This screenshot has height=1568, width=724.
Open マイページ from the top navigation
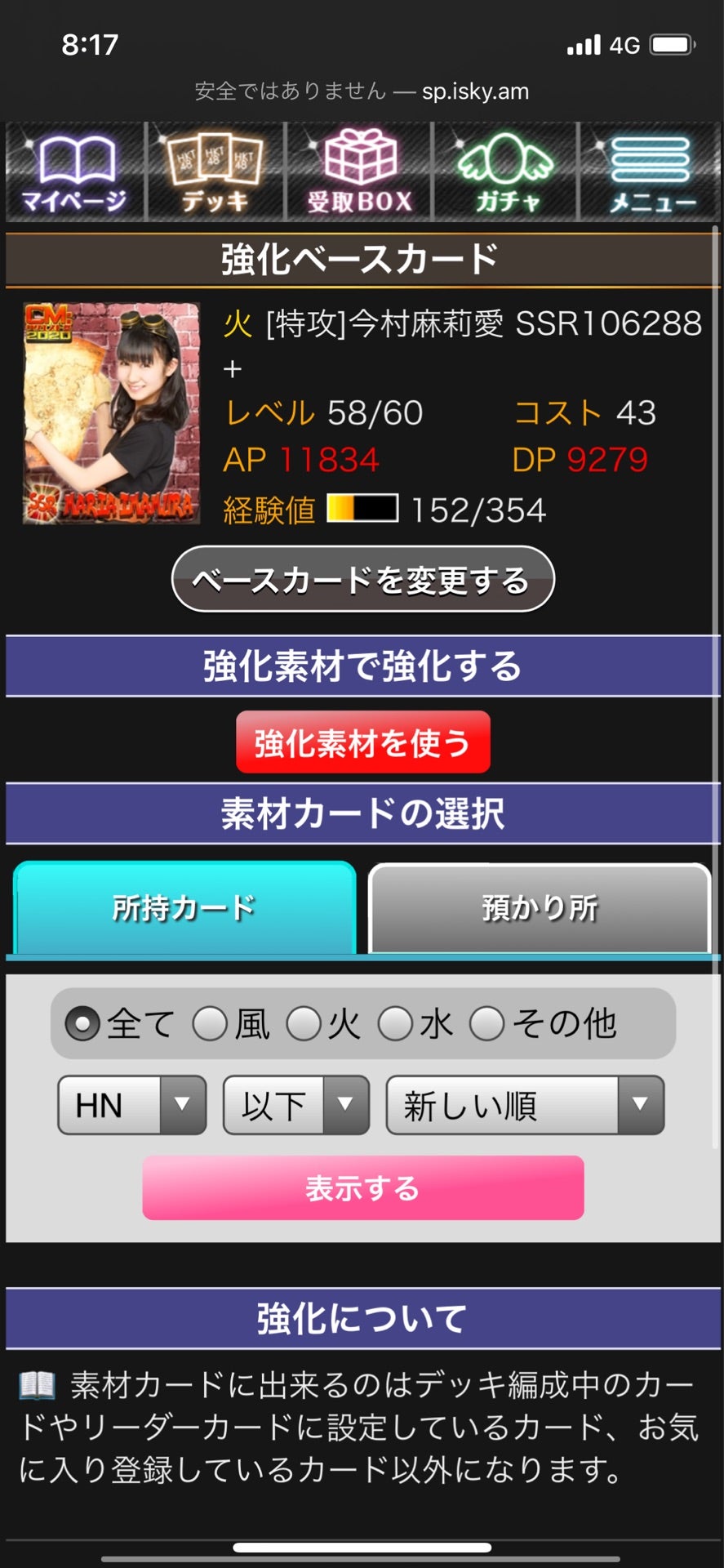click(74, 172)
